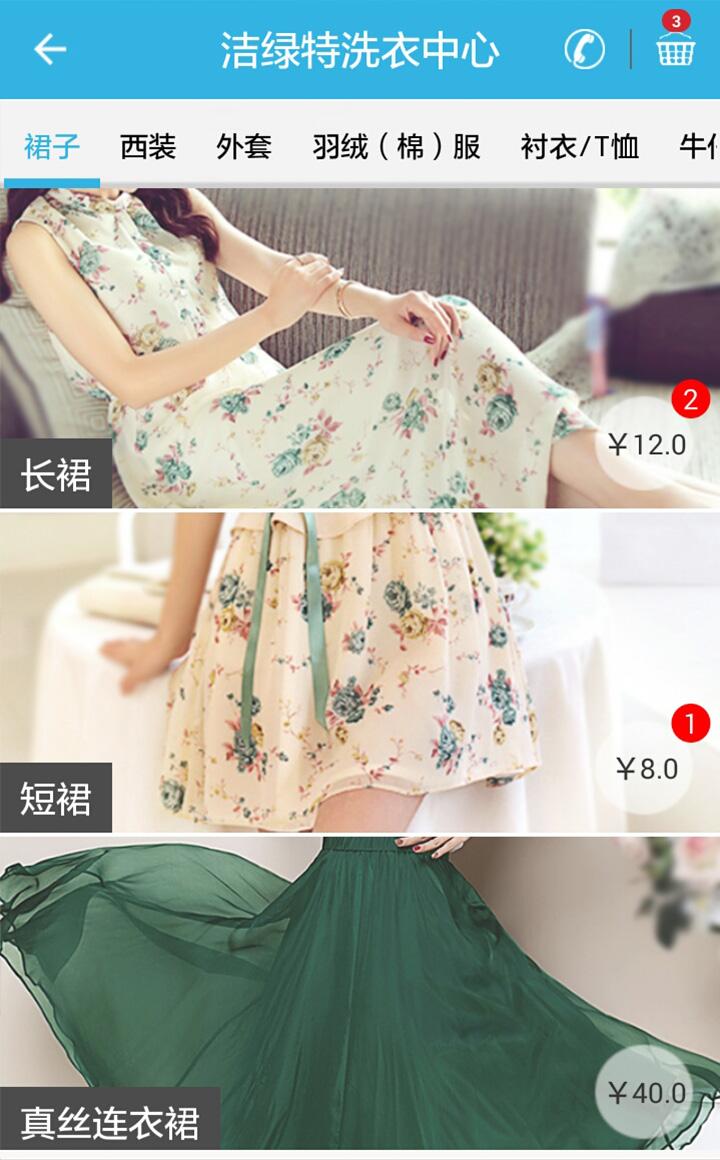
Task: Add 长裙 via ¥12.0 price button
Action: click(645, 444)
